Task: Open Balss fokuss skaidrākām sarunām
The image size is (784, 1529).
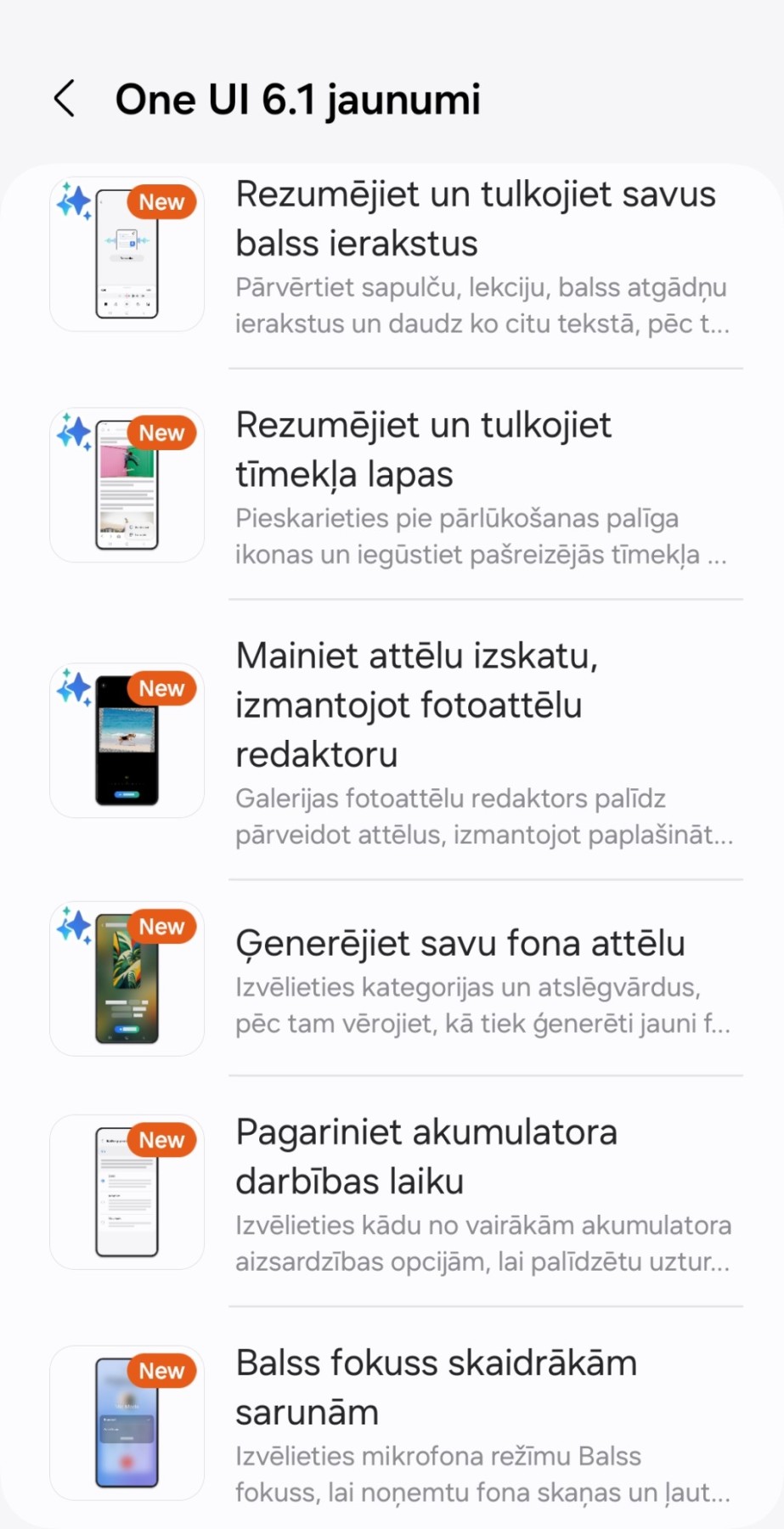Action: pyautogui.click(x=392, y=1423)
